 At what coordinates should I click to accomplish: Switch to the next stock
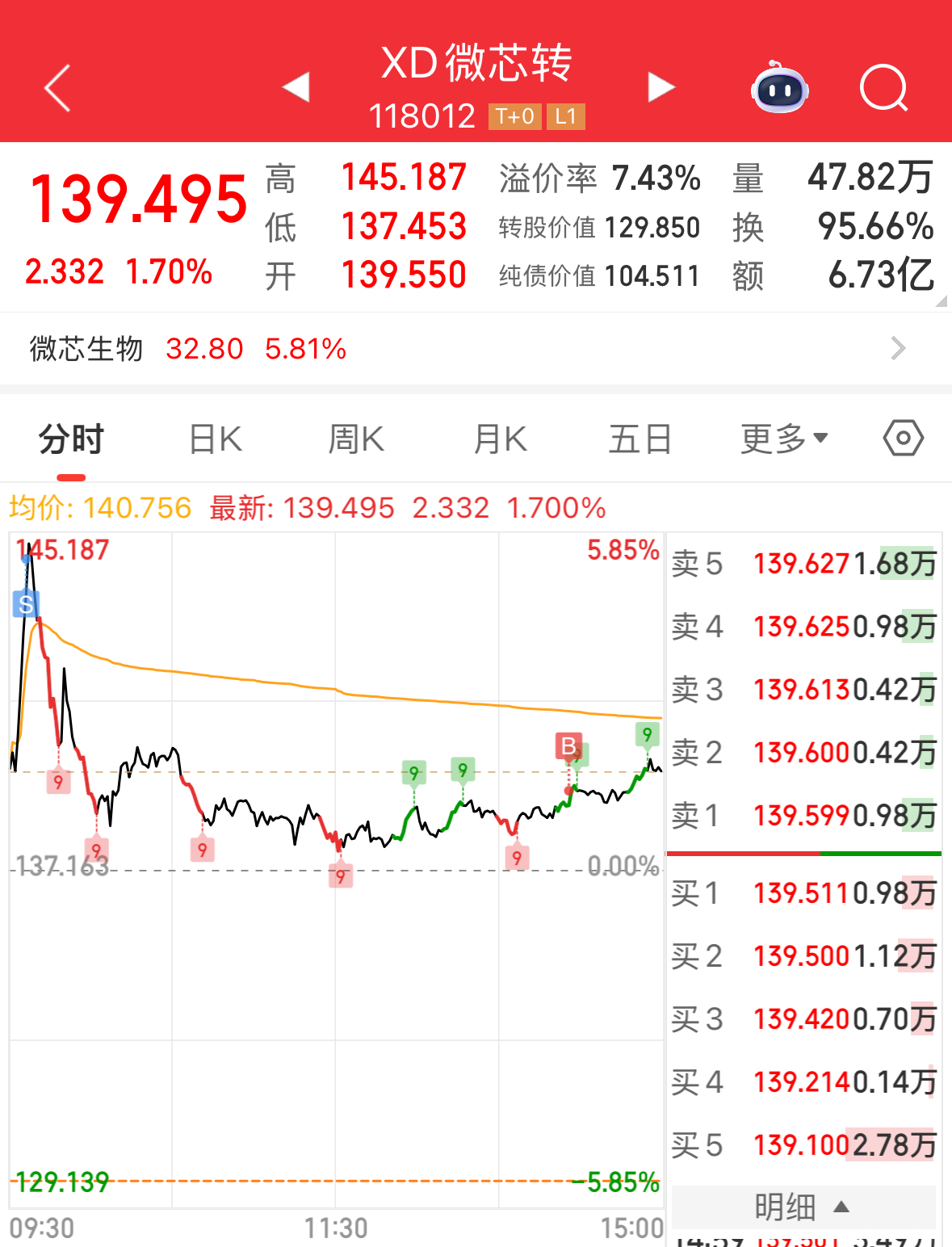[x=661, y=87]
